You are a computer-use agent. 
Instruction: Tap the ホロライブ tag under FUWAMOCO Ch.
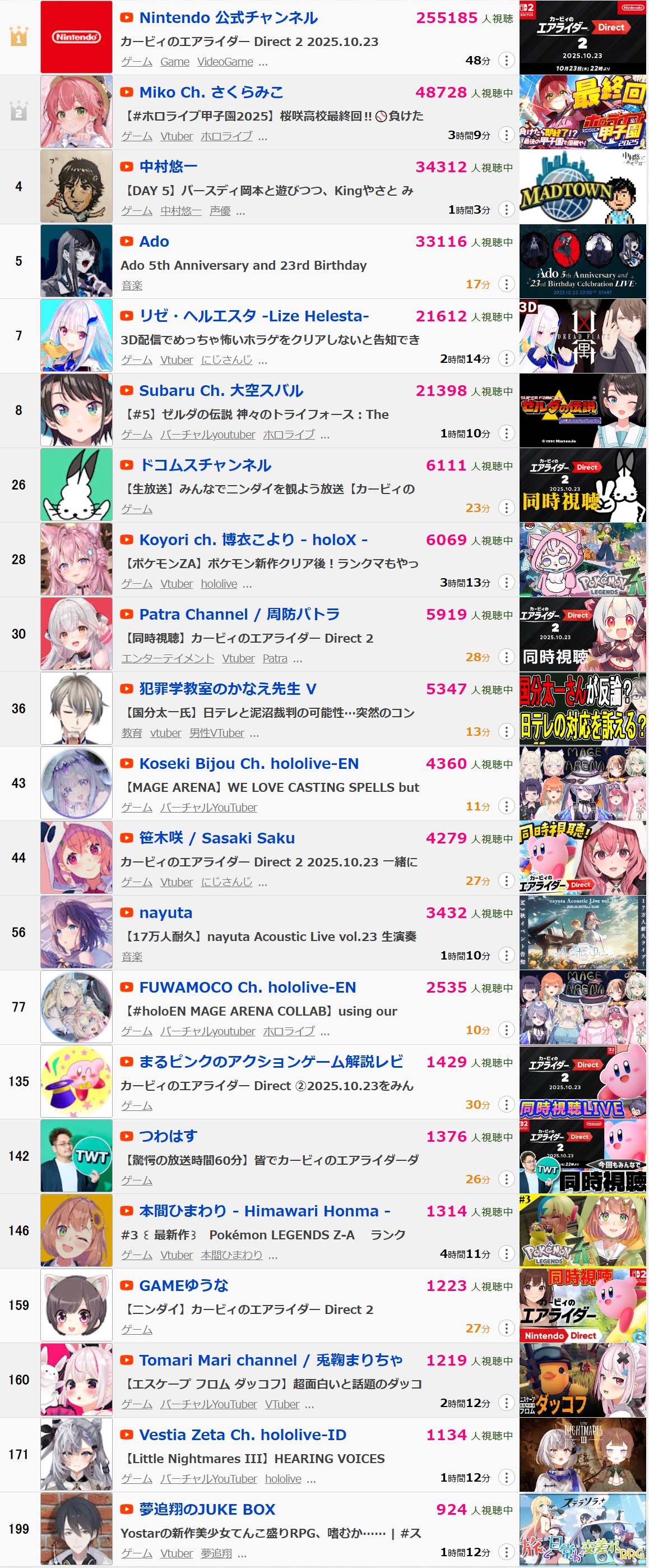289,1032
